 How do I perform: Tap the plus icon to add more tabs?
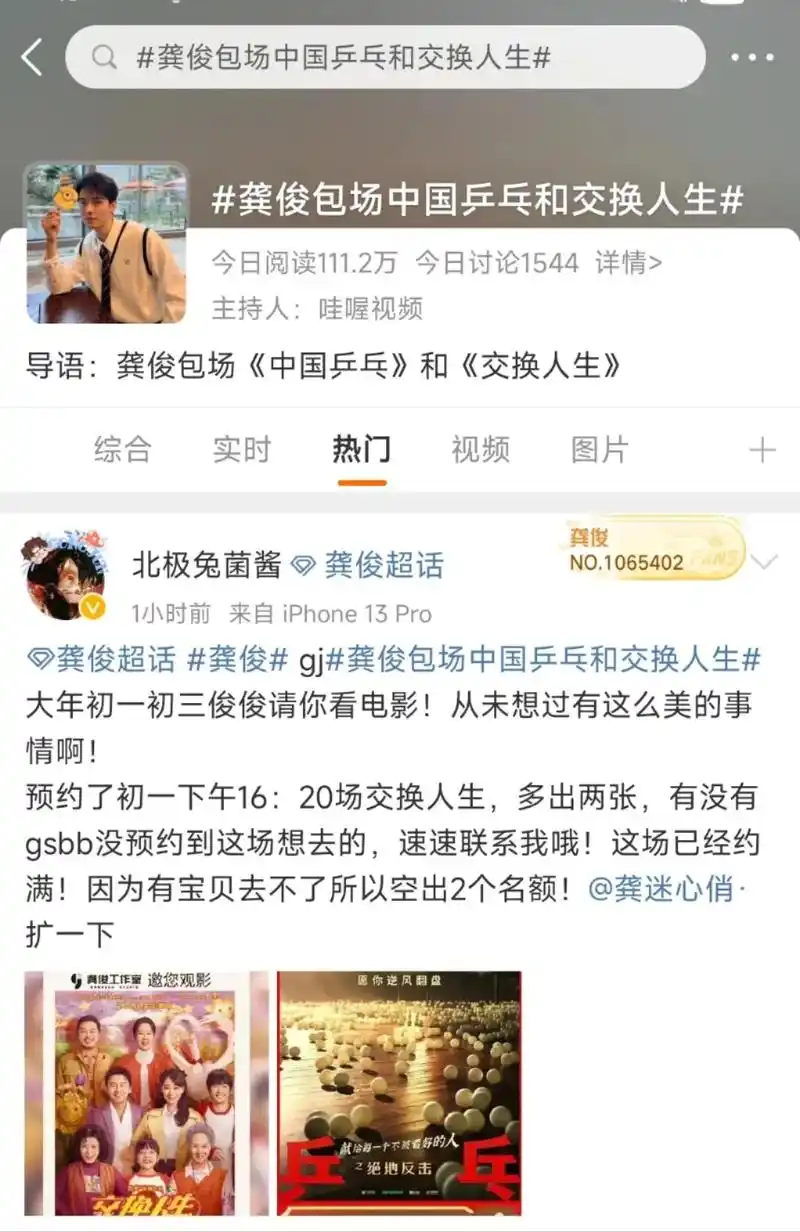click(764, 450)
